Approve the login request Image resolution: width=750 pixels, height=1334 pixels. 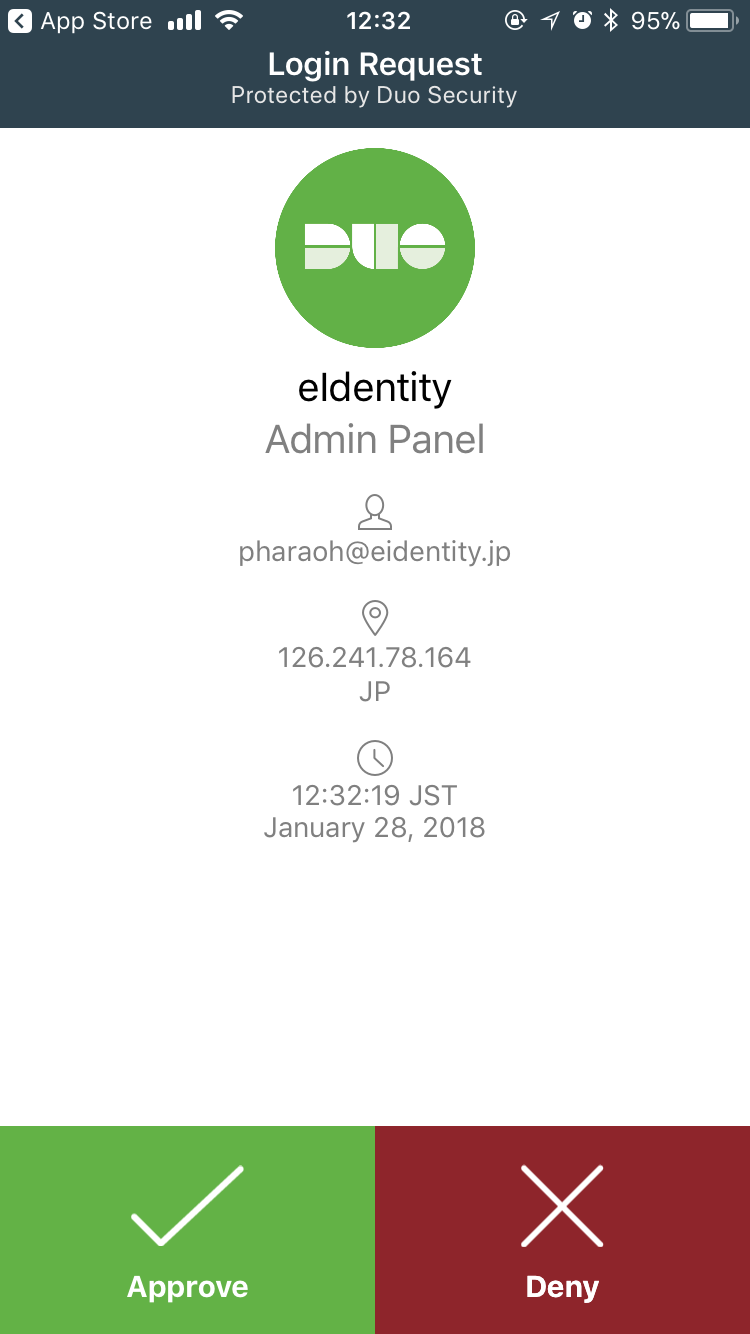click(x=187, y=1230)
